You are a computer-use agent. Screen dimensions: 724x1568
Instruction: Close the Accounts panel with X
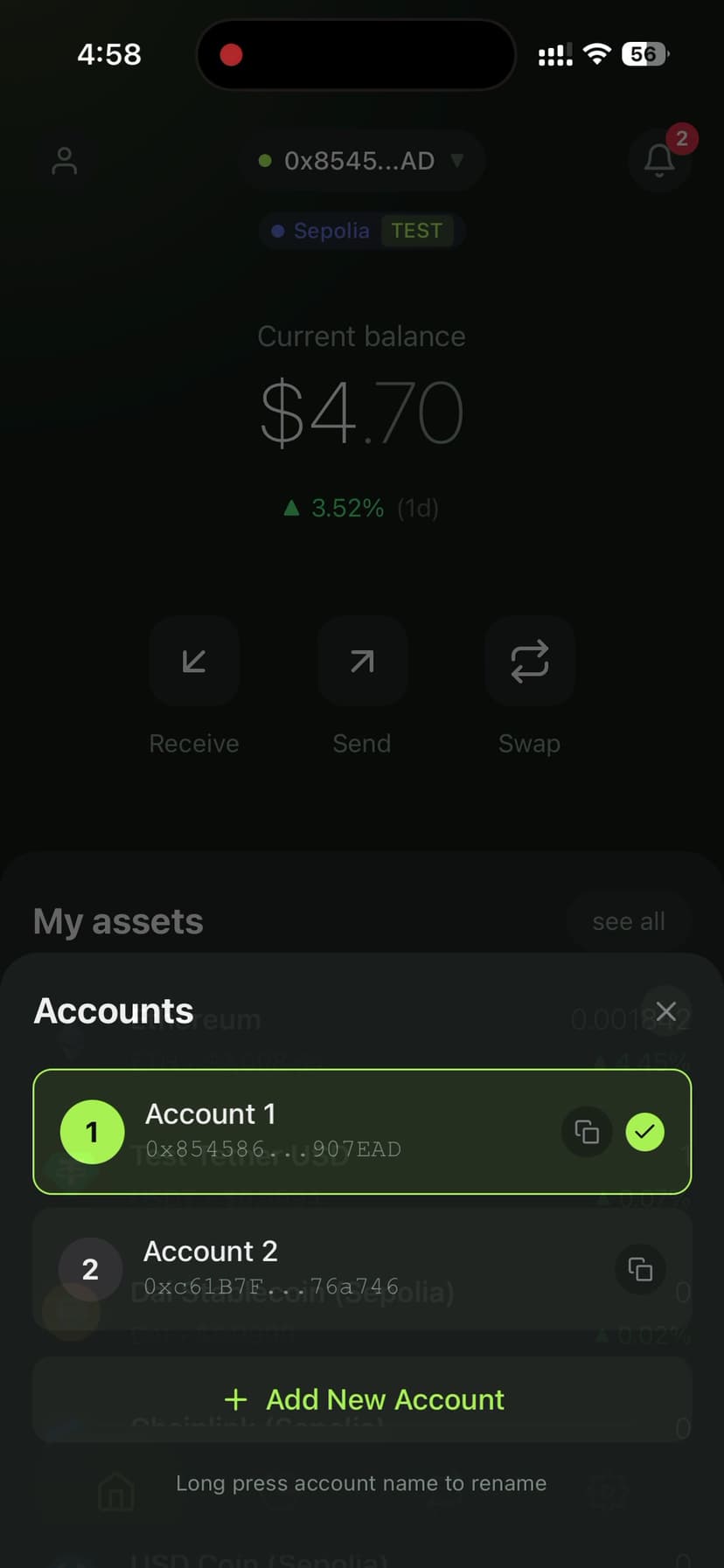tap(665, 1011)
